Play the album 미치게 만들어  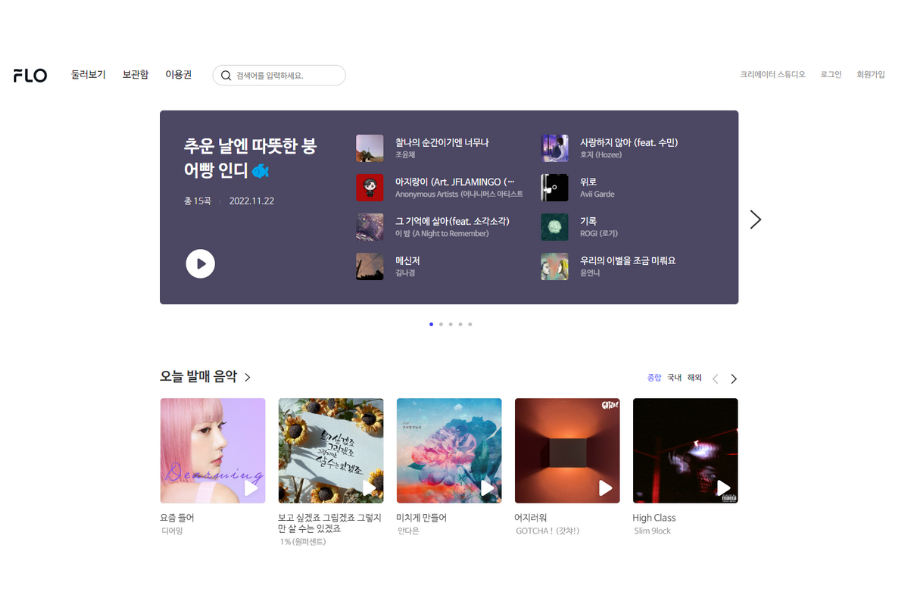(487, 488)
